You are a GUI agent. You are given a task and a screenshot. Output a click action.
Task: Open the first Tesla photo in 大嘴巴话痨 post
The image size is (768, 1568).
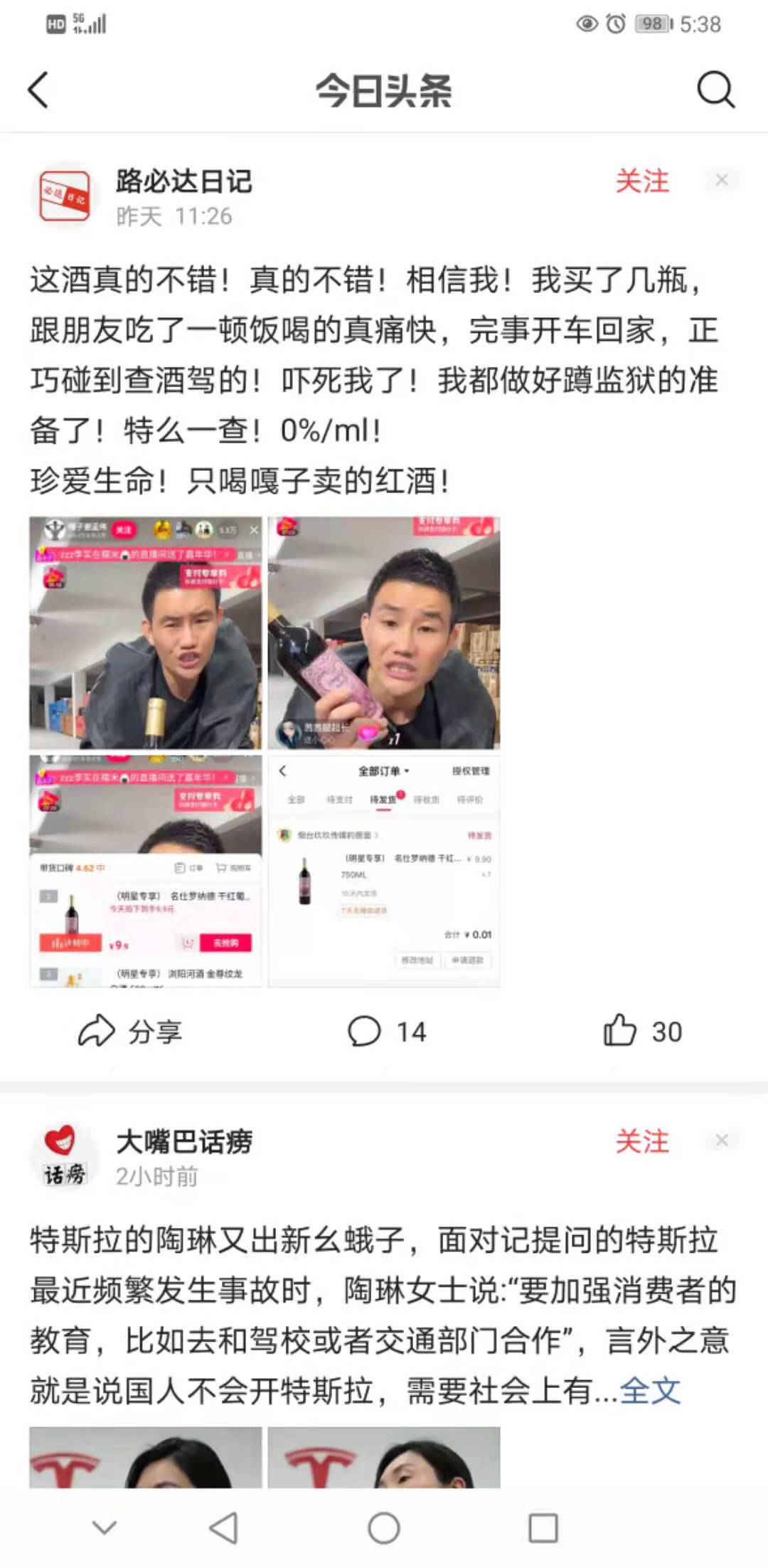145,1457
